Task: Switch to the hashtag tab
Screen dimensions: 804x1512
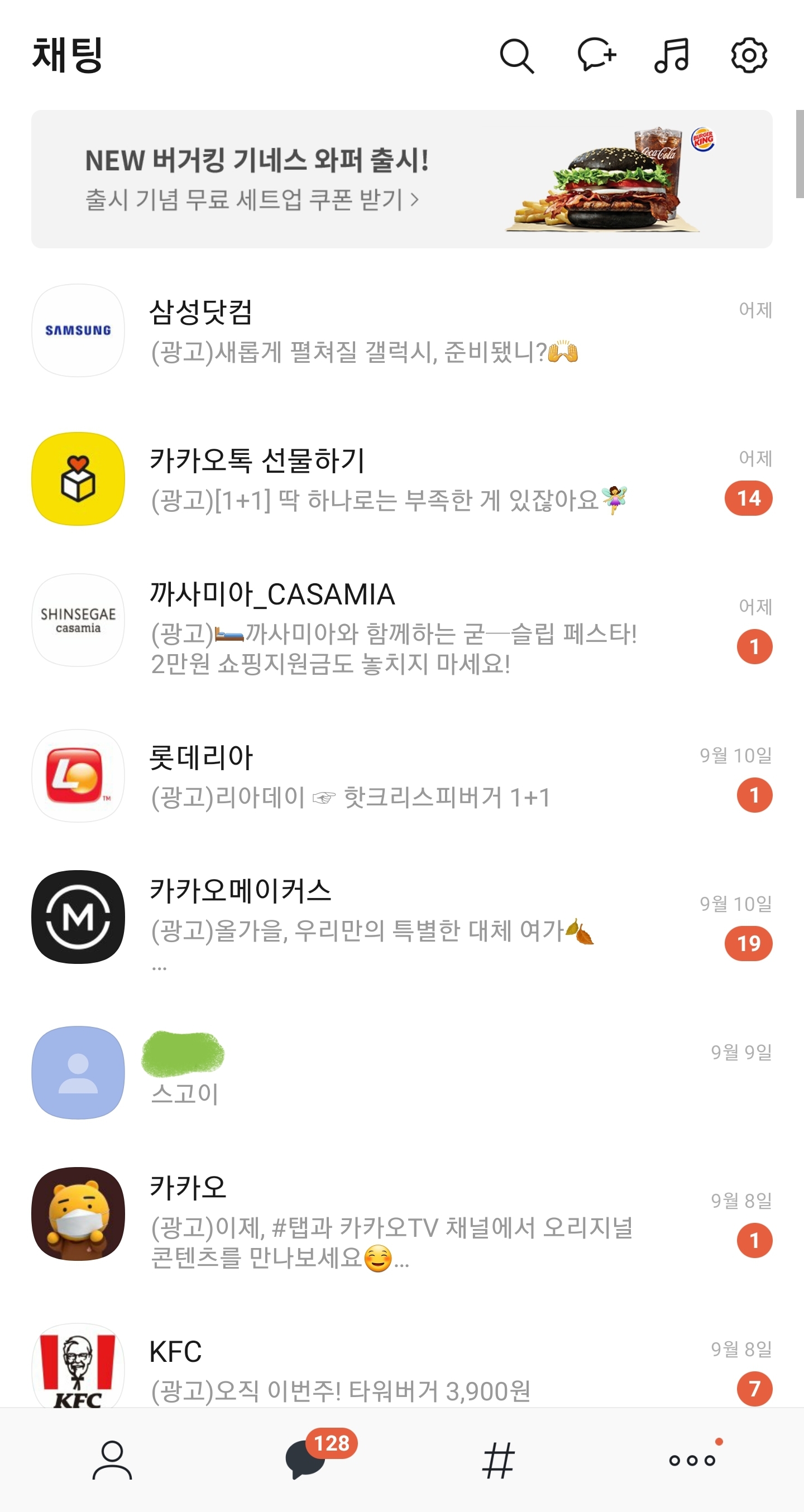Action: pyautogui.click(x=499, y=1460)
